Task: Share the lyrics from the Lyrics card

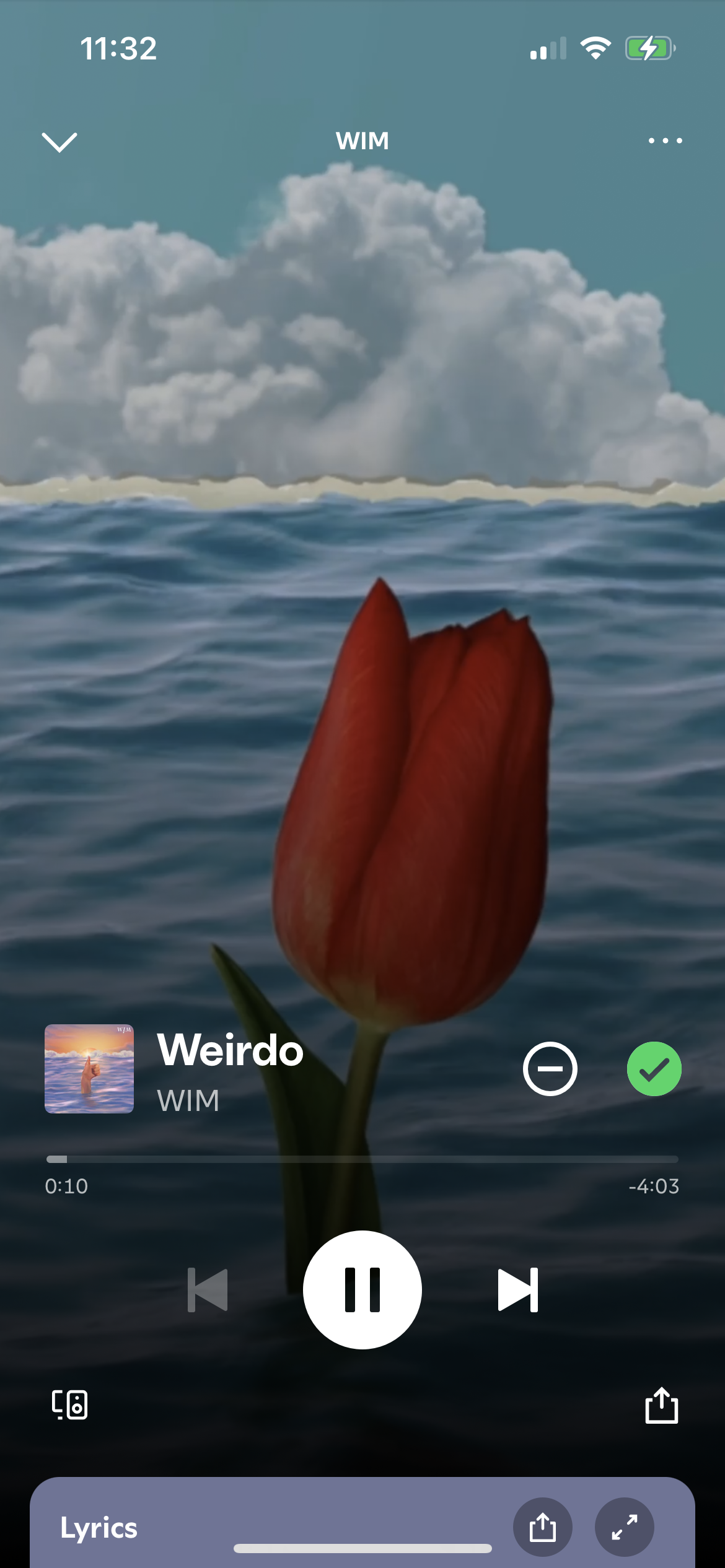Action: click(x=542, y=1527)
